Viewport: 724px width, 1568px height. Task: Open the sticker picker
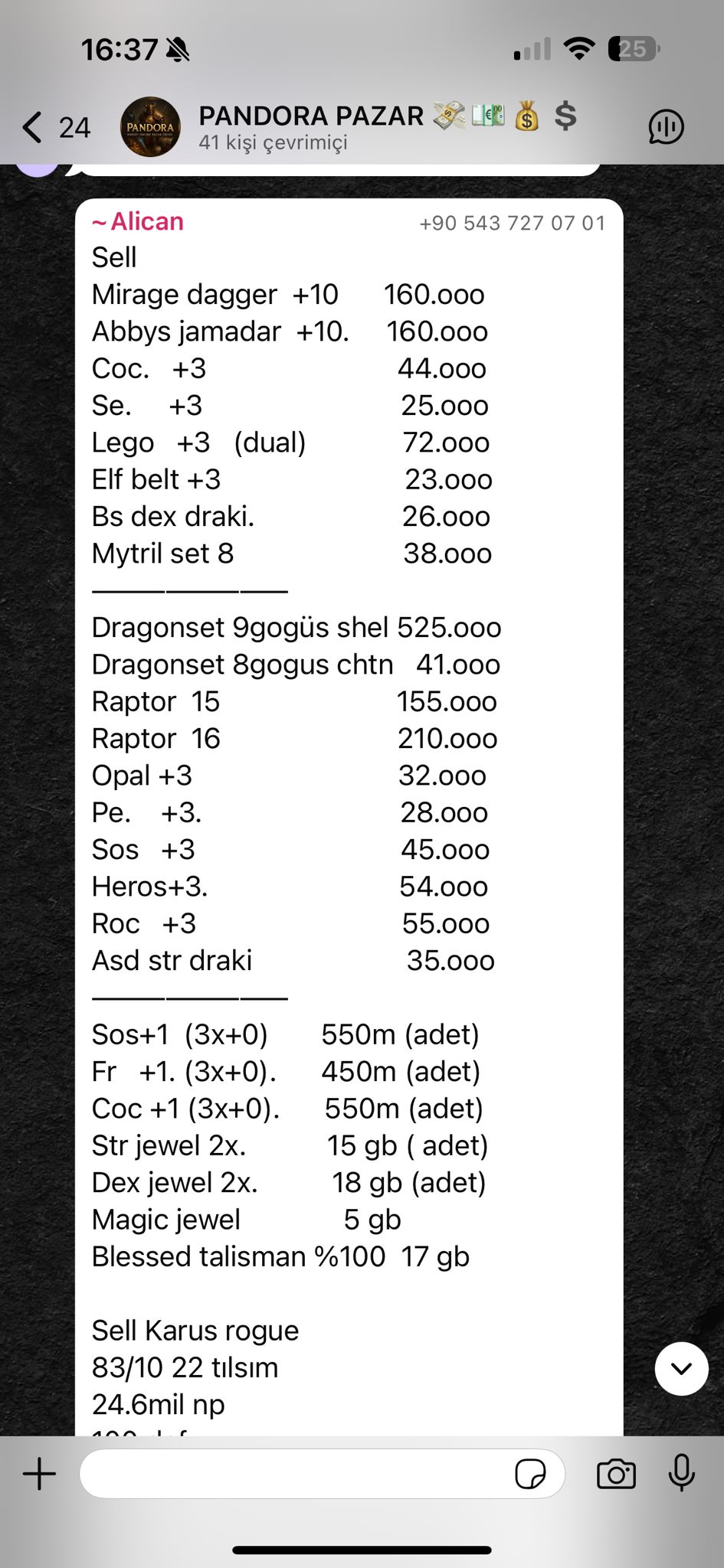(x=530, y=1474)
